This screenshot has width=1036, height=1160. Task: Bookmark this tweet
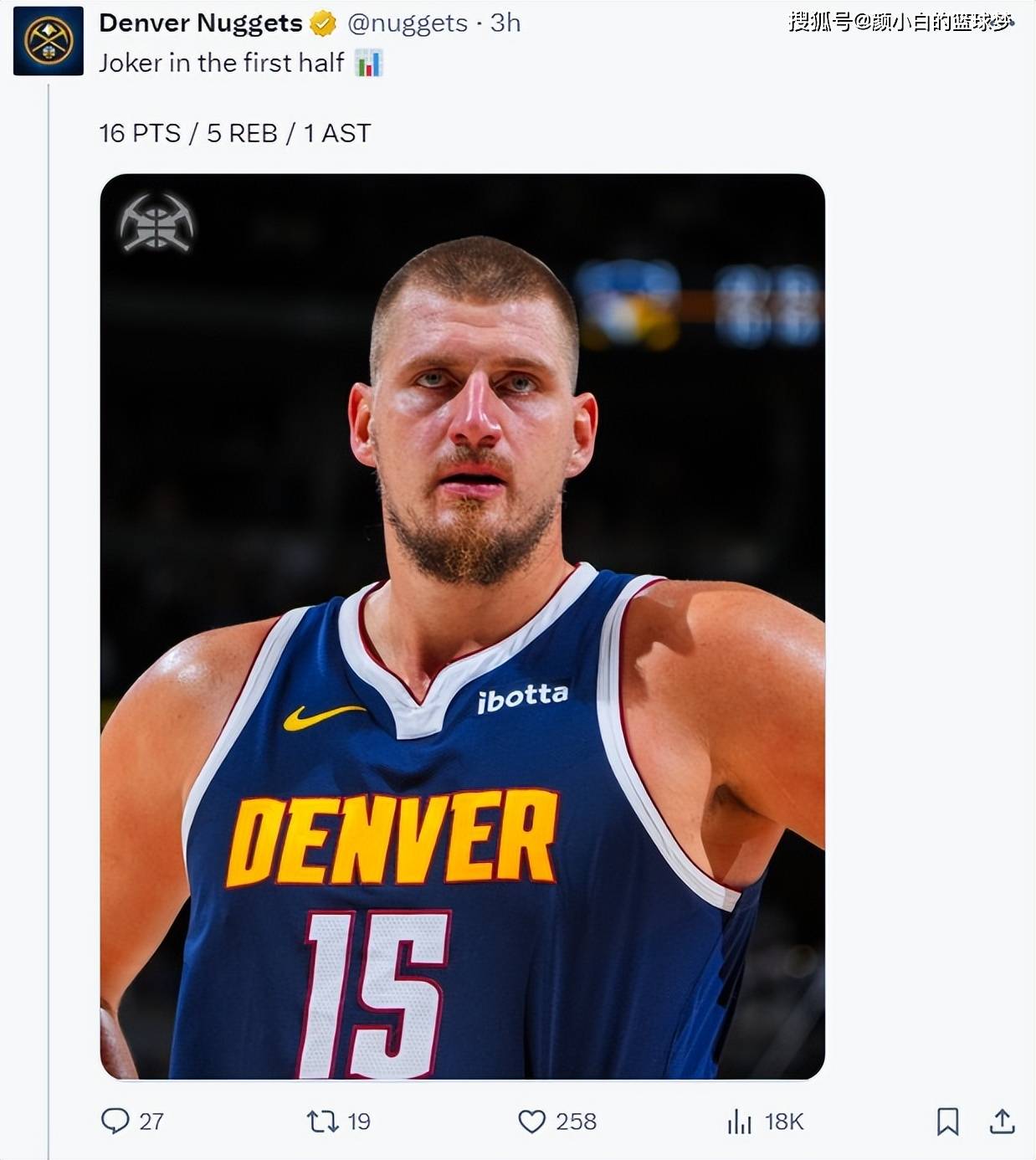947,1121
